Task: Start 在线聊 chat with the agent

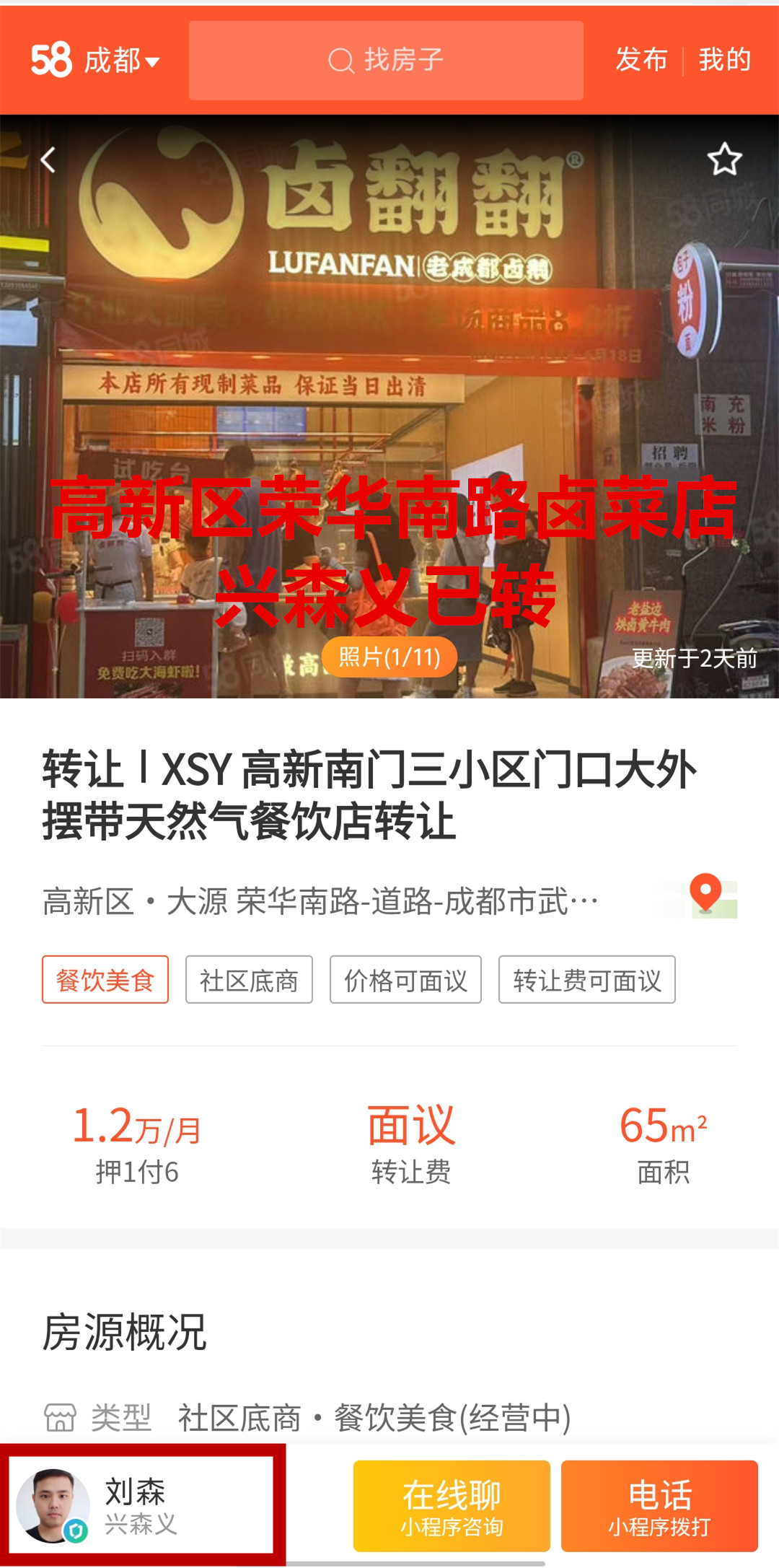Action: (x=452, y=1505)
